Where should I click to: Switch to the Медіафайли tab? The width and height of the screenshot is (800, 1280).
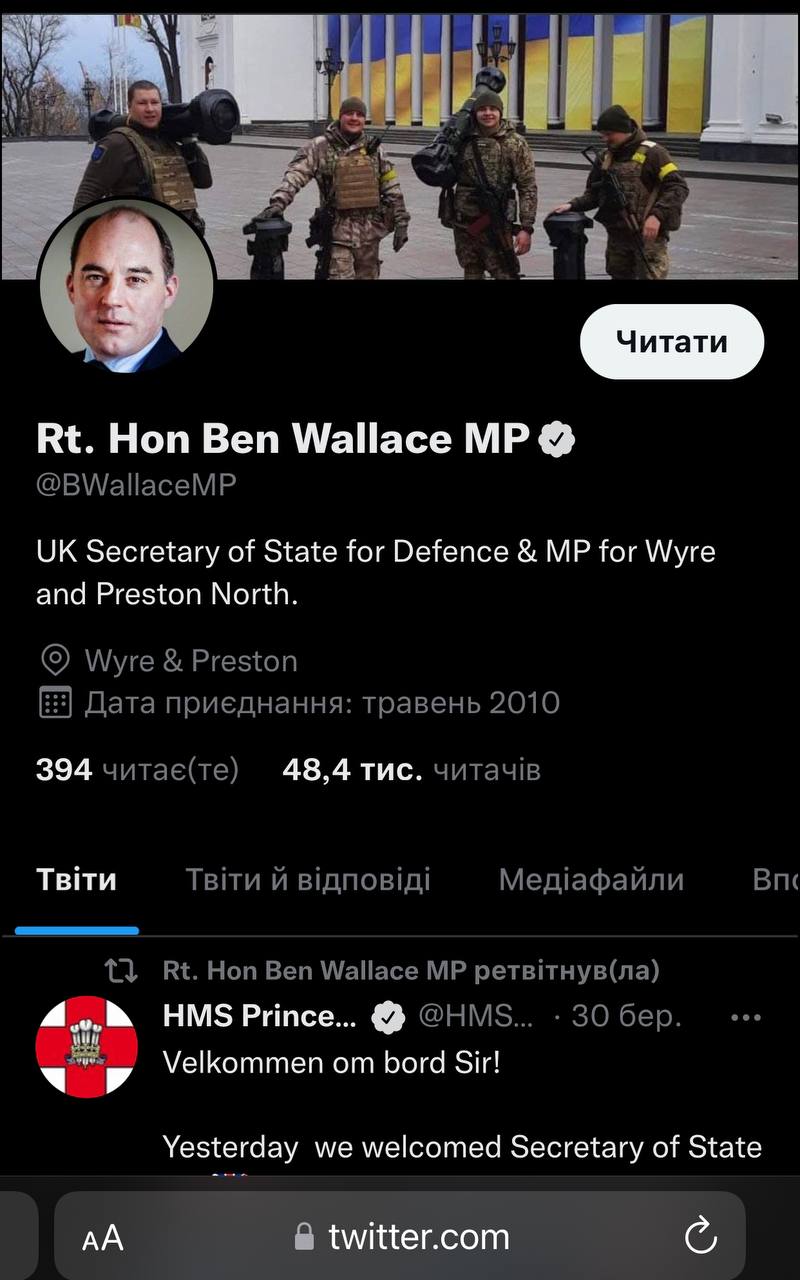[591, 880]
